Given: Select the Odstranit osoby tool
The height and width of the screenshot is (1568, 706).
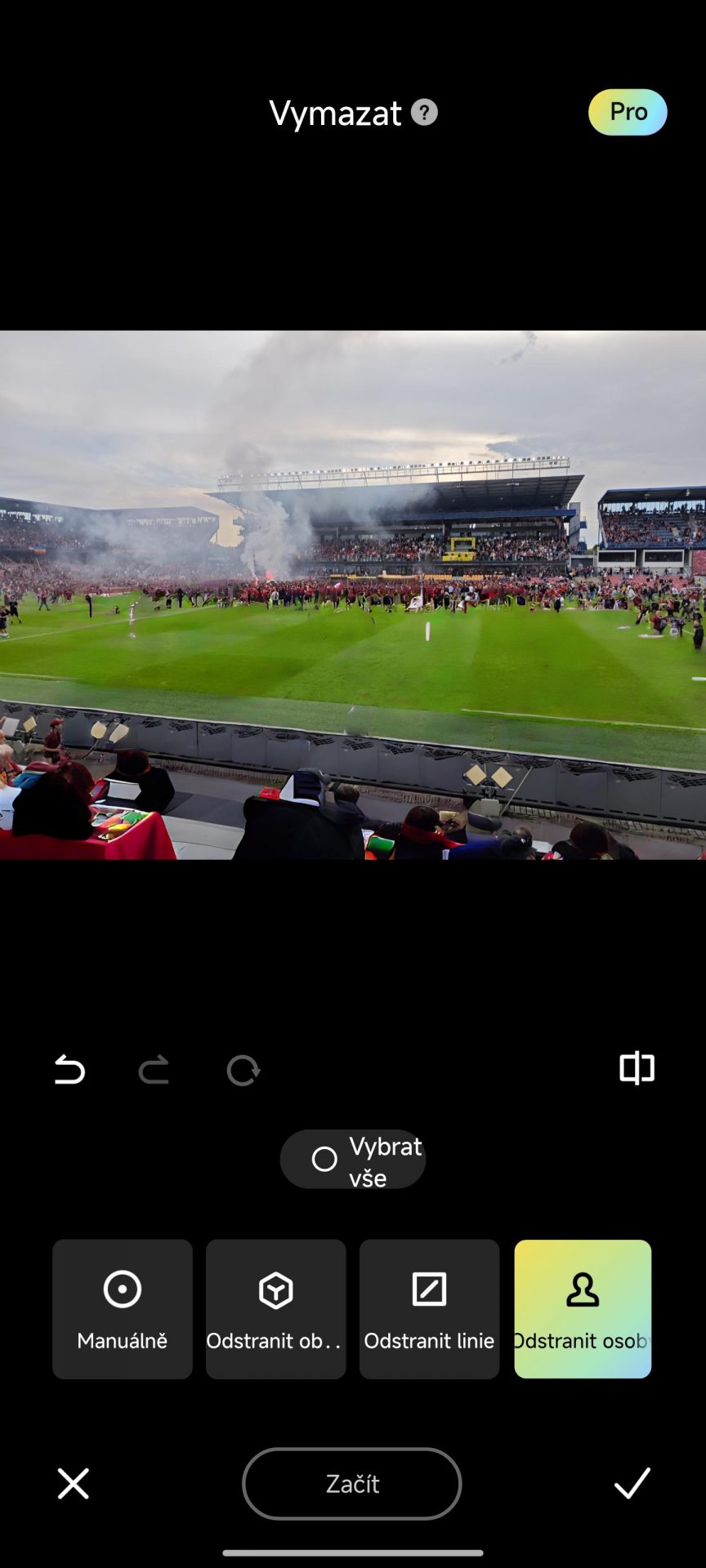Looking at the screenshot, I should click(x=583, y=1309).
